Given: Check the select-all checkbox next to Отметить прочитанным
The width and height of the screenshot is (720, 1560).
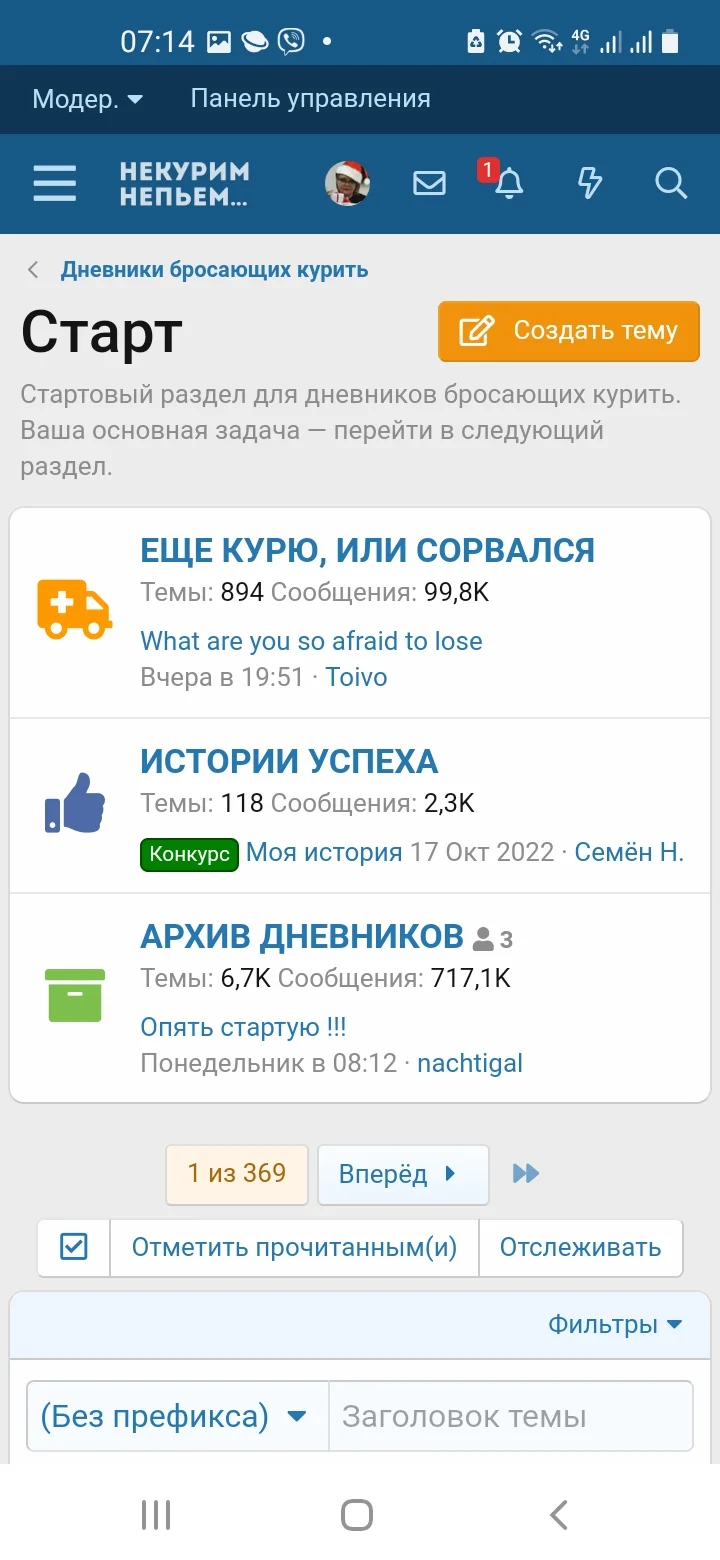Looking at the screenshot, I should pos(72,1247).
